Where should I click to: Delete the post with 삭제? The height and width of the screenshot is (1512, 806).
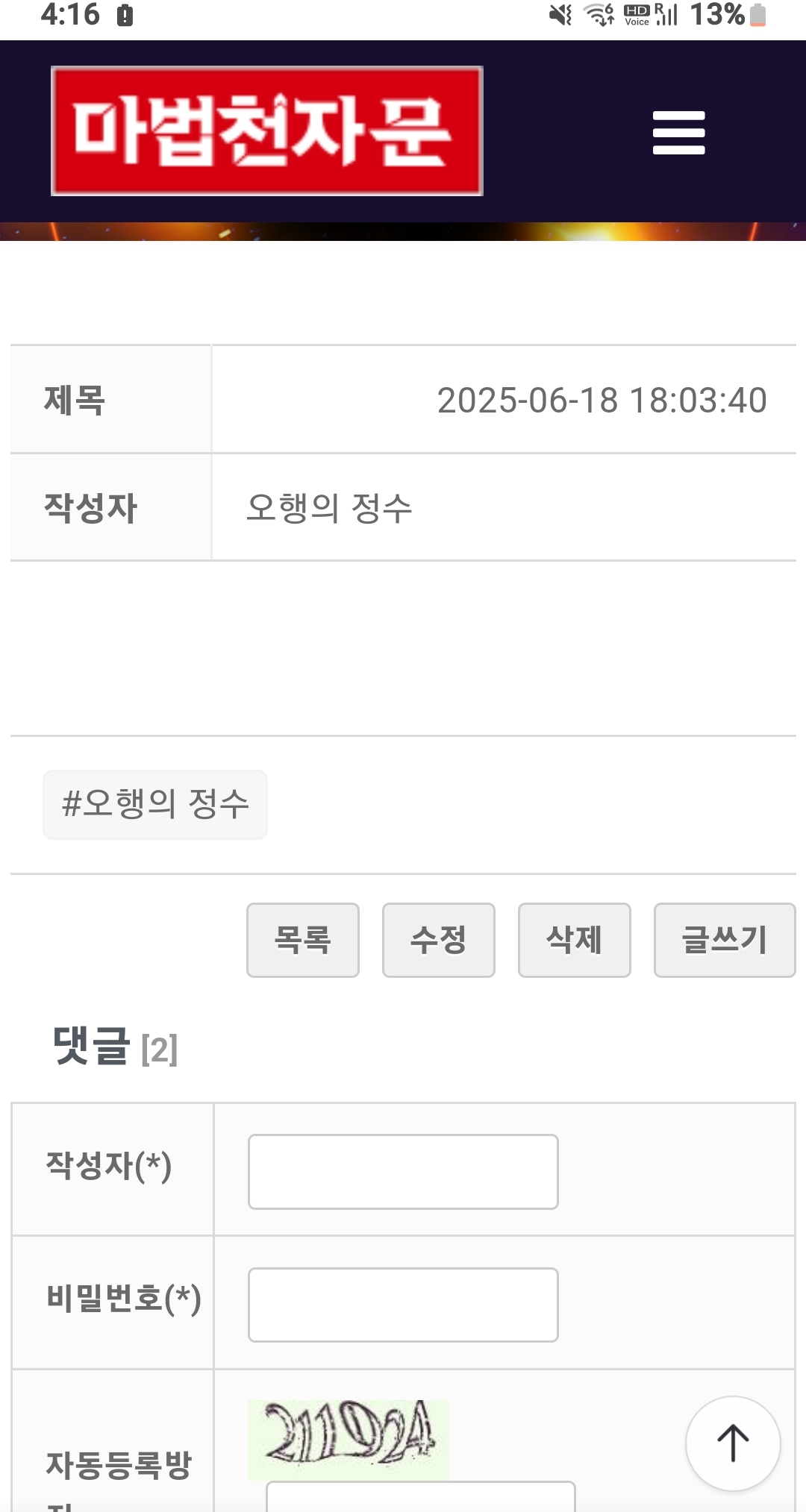[x=574, y=939]
